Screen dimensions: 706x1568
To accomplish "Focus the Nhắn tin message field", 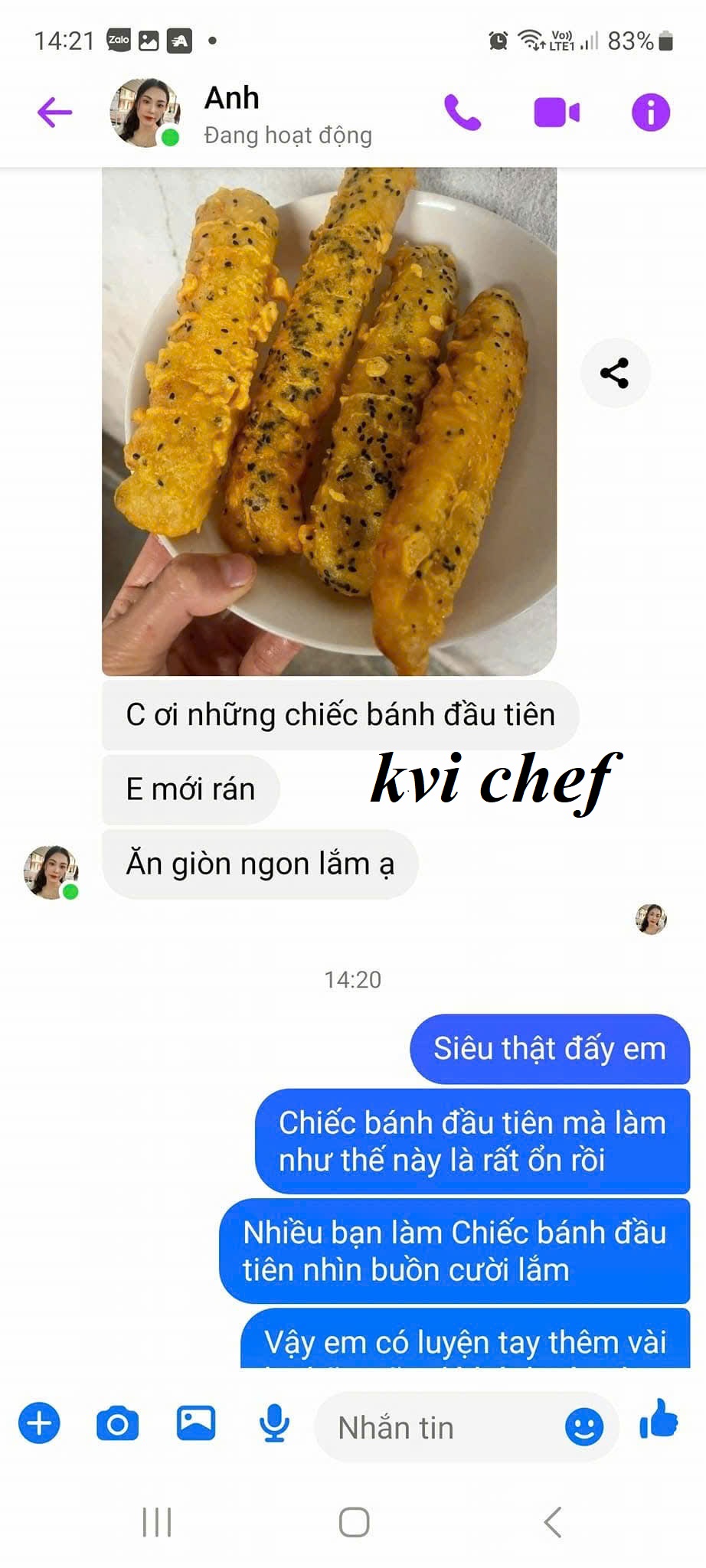I will [436, 1428].
